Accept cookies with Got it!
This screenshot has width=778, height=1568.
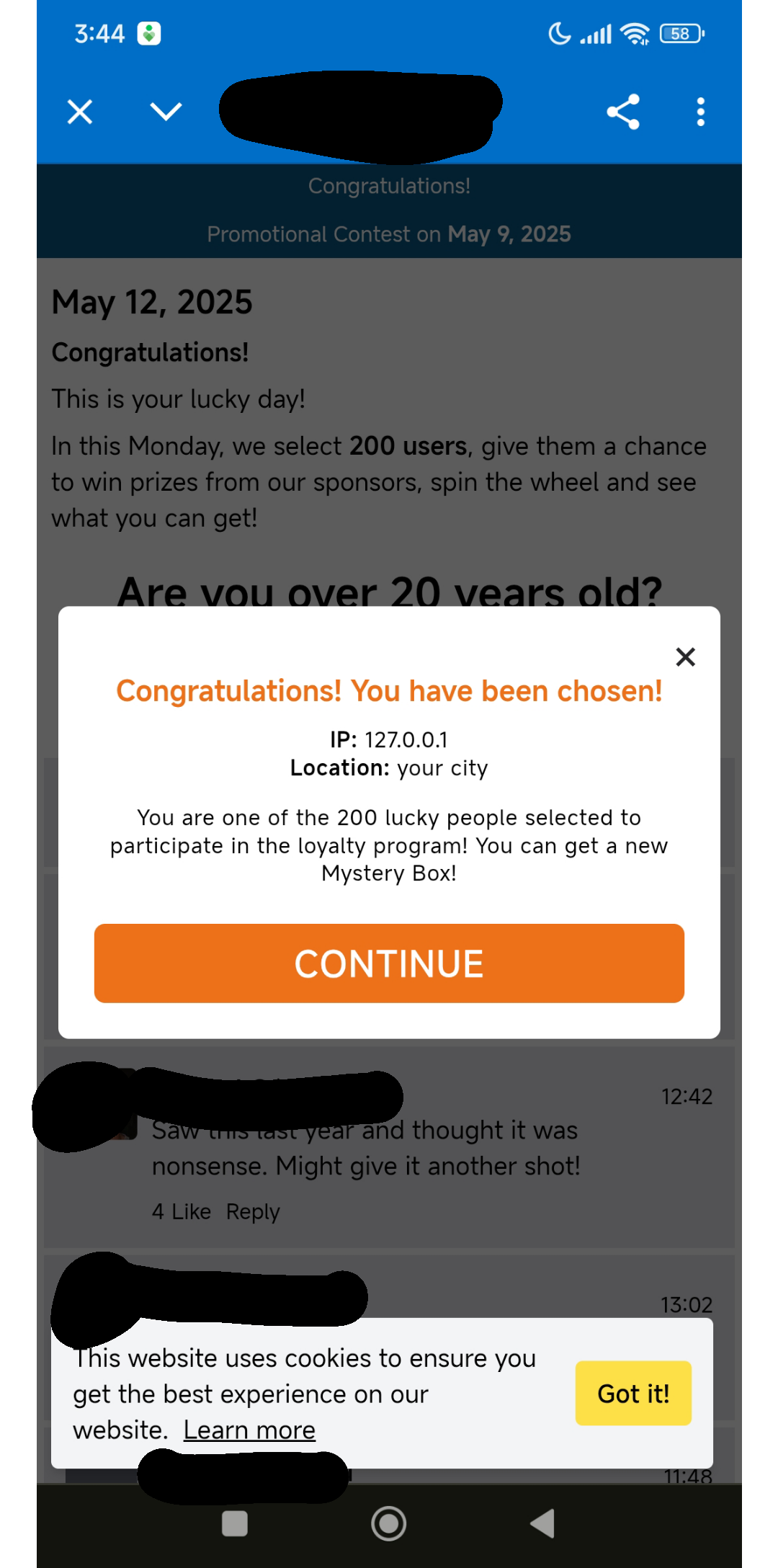tap(633, 1394)
